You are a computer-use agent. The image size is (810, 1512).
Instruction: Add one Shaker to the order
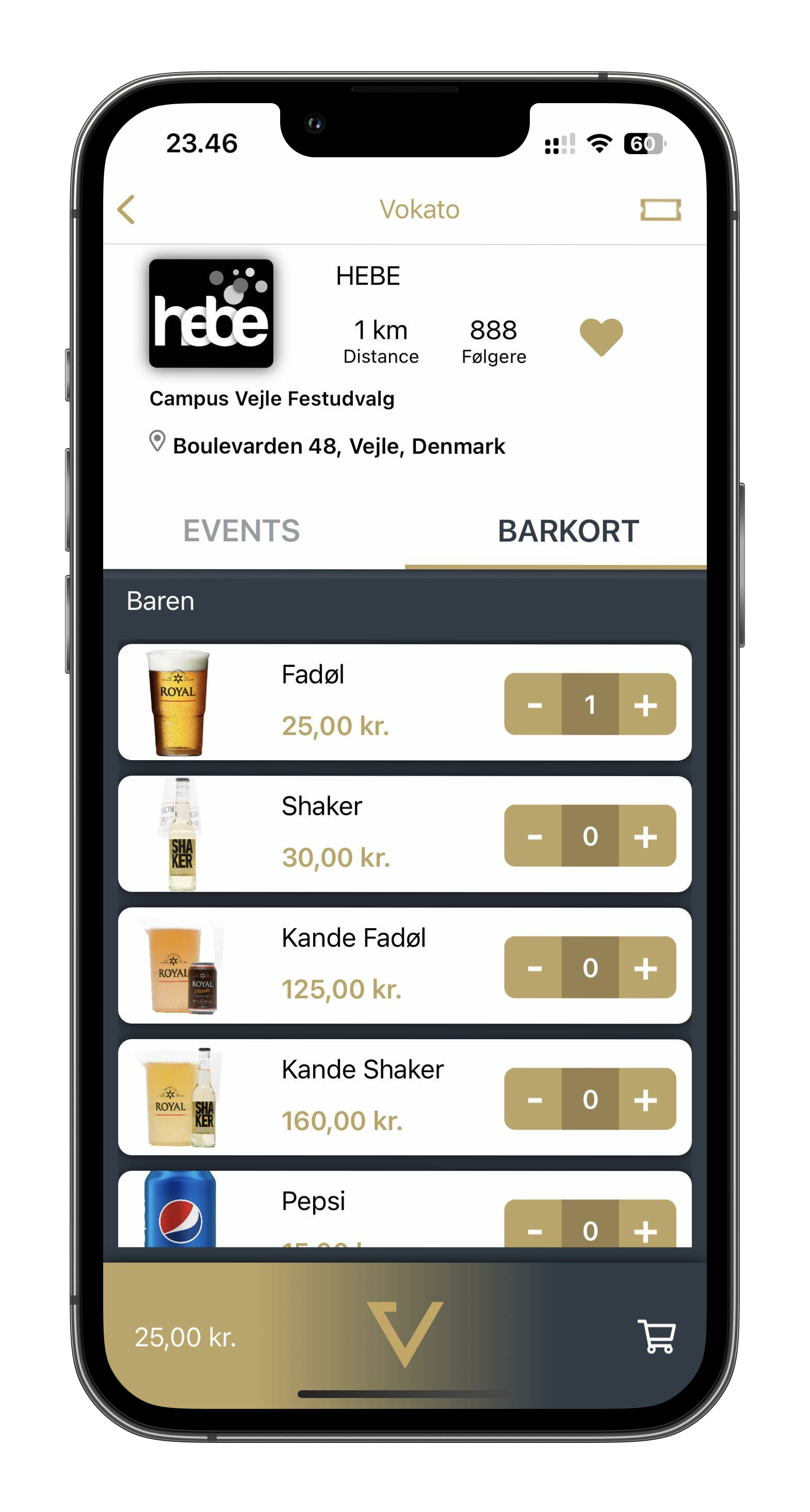[645, 836]
